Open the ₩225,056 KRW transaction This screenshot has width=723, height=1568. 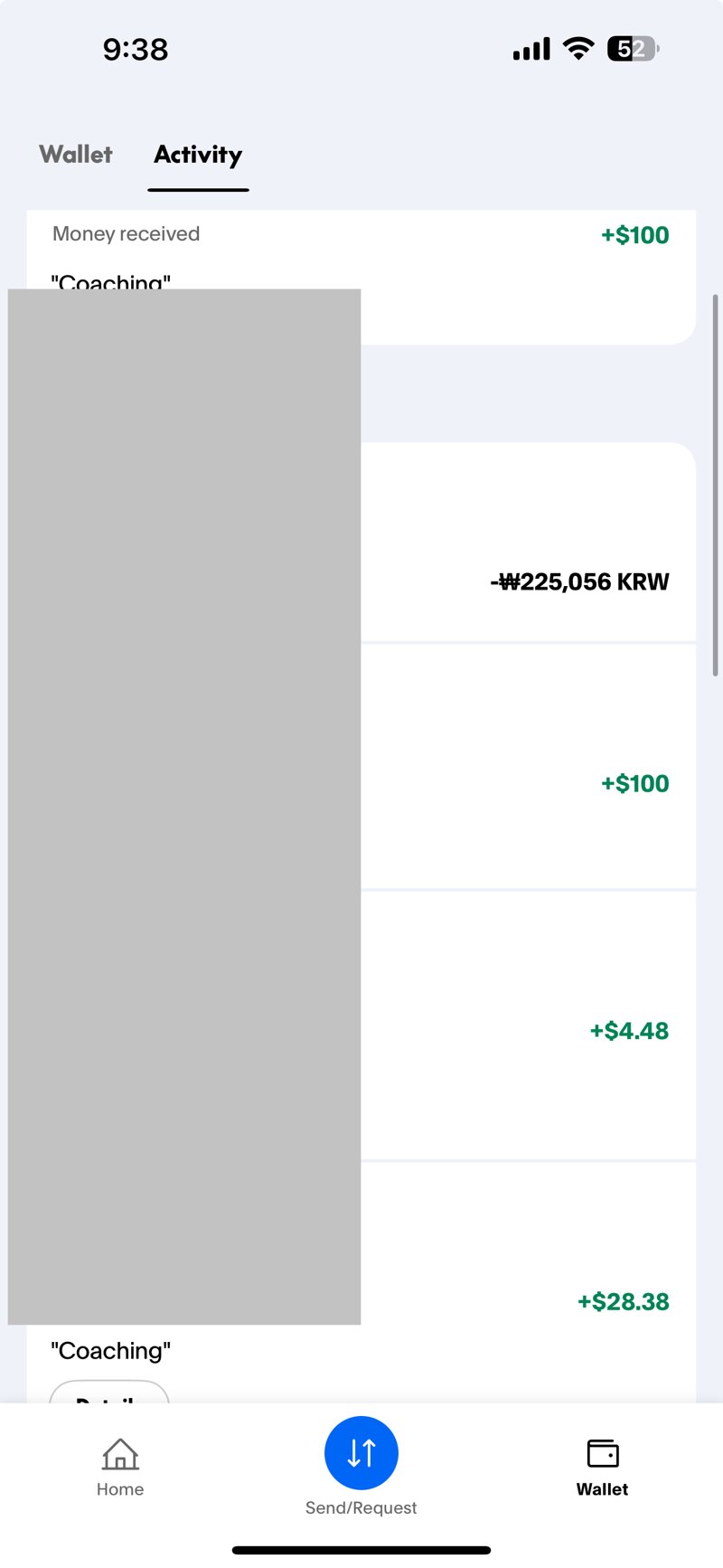[x=361, y=543]
